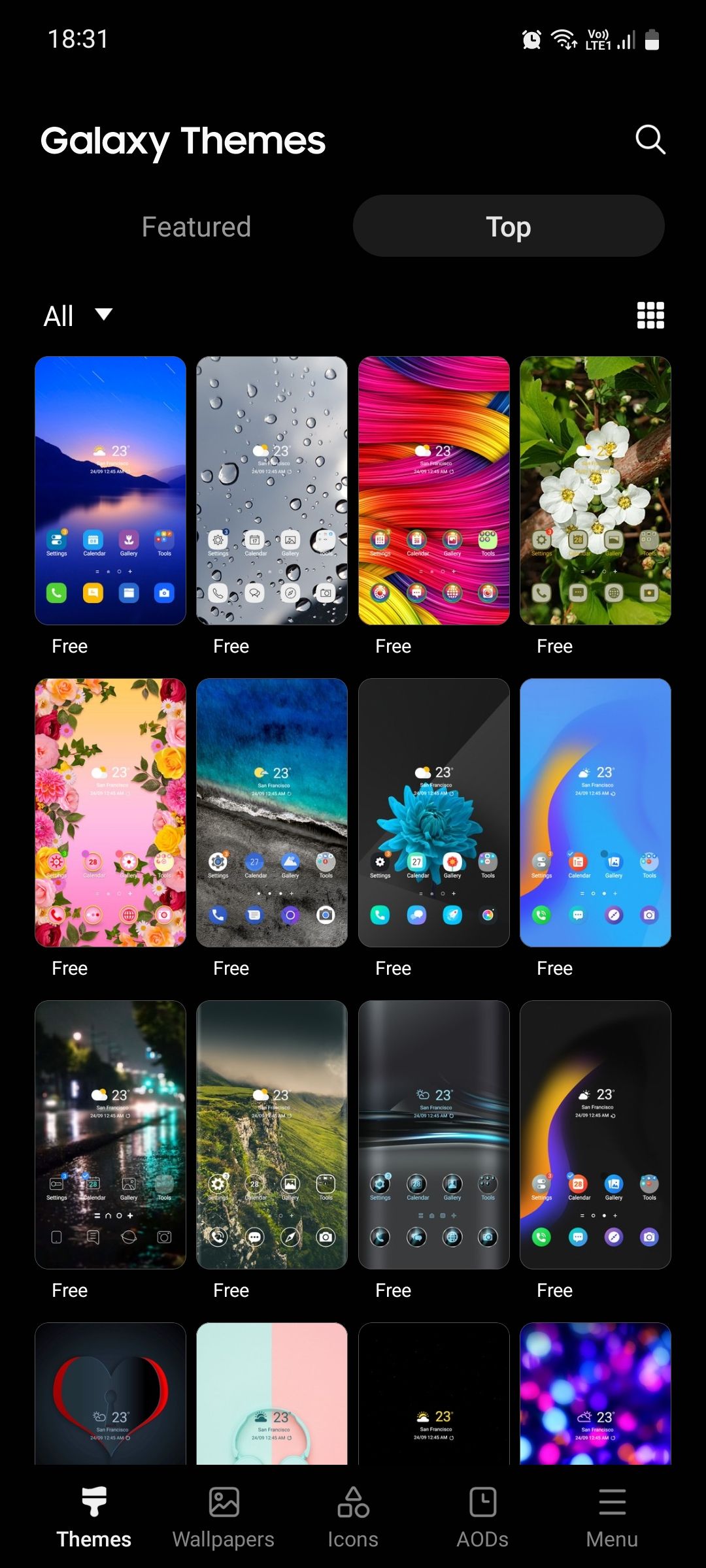Switch to grid view layout
This screenshot has width=706, height=1568.
tap(650, 314)
